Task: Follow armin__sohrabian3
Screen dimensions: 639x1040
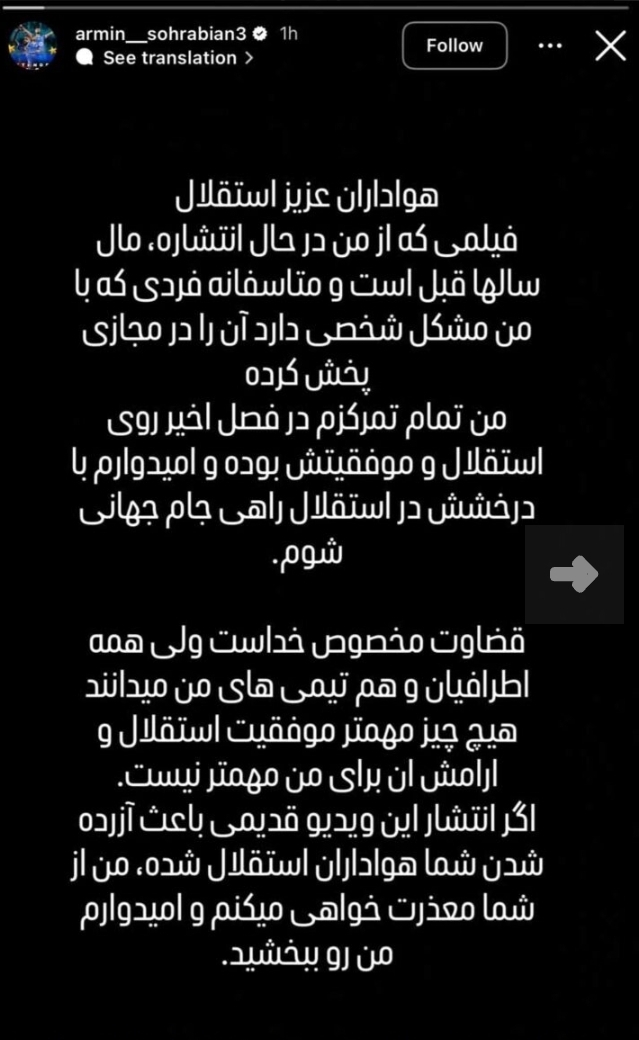Action: click(x=454, y=46)
